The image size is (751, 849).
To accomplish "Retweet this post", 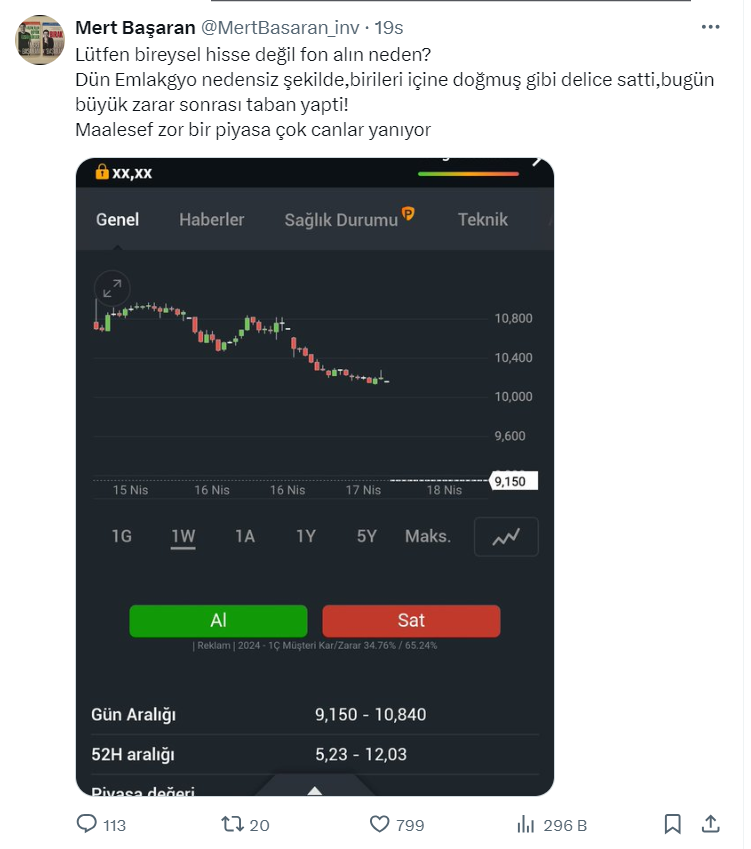I will [x=232, y=824].
